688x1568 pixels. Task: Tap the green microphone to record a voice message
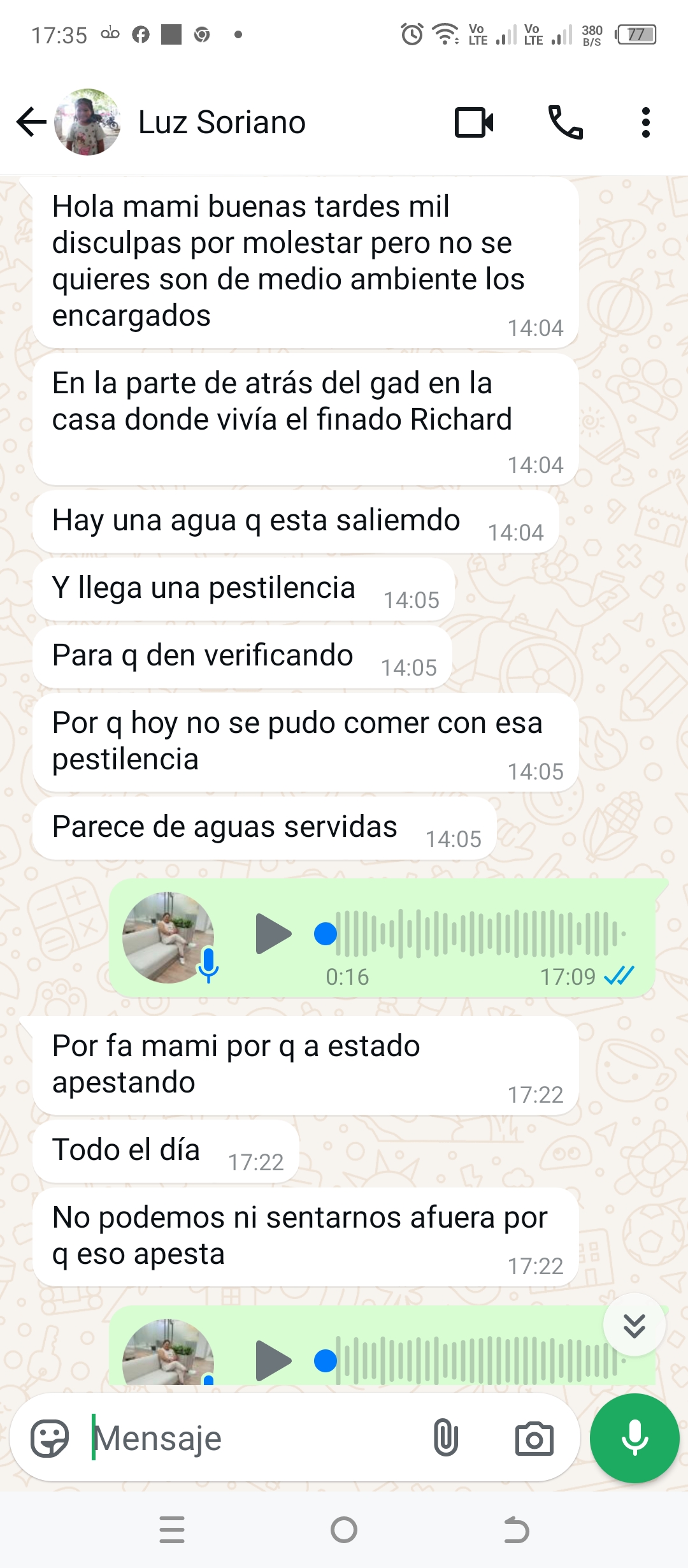click(634, 1439)
